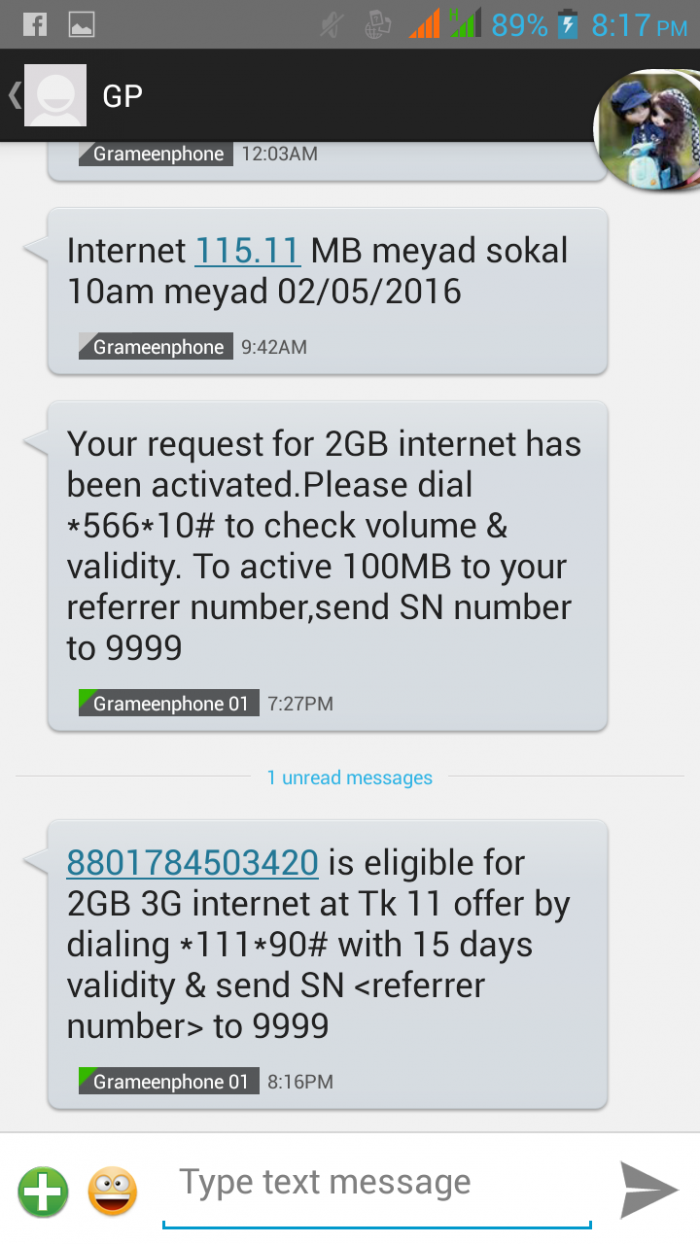Viewport: 700px width, 1244px height.
Task: Go back from the GP conversation
Action: coord(14,96)
